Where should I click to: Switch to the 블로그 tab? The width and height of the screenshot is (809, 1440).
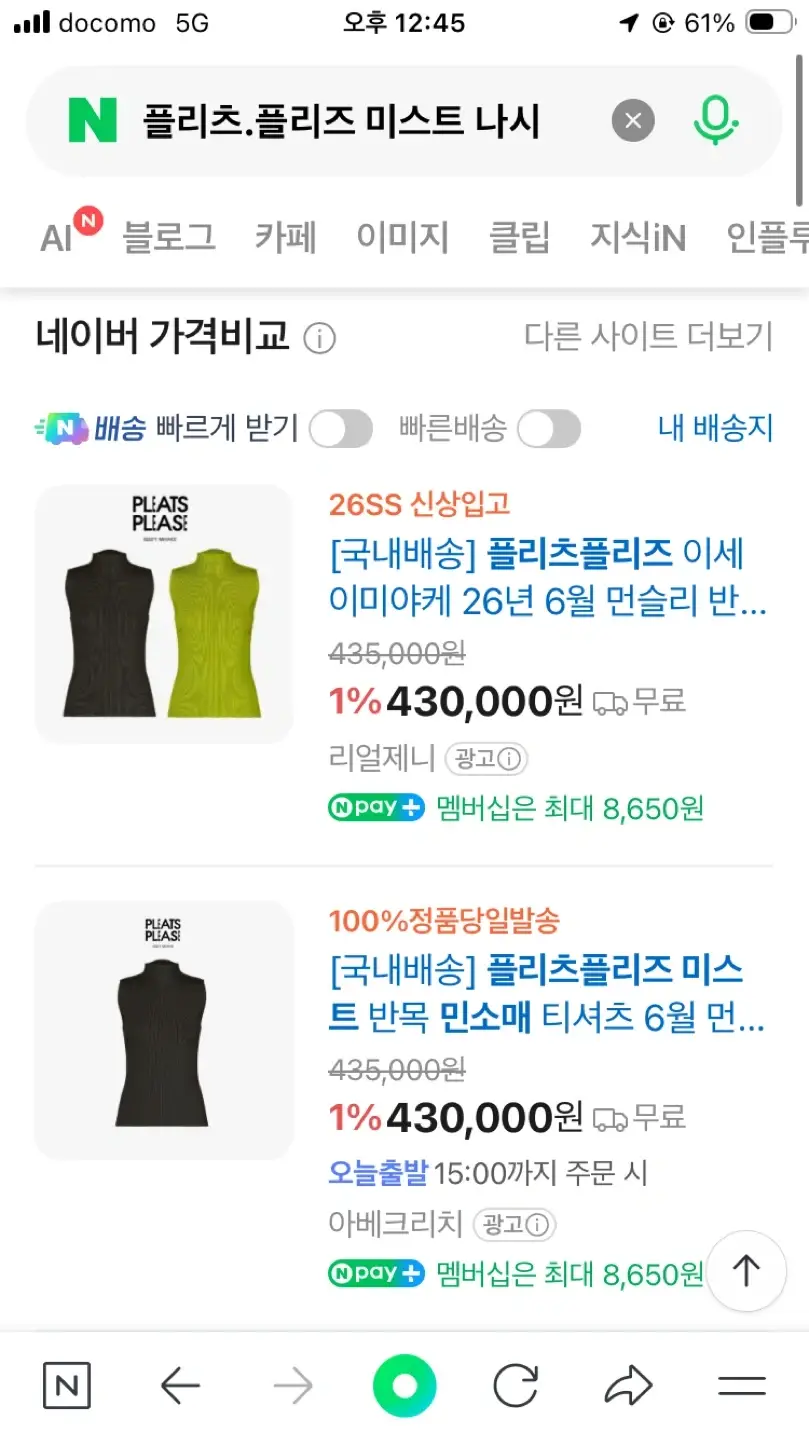pyautogui.click(x=168, y=237)
